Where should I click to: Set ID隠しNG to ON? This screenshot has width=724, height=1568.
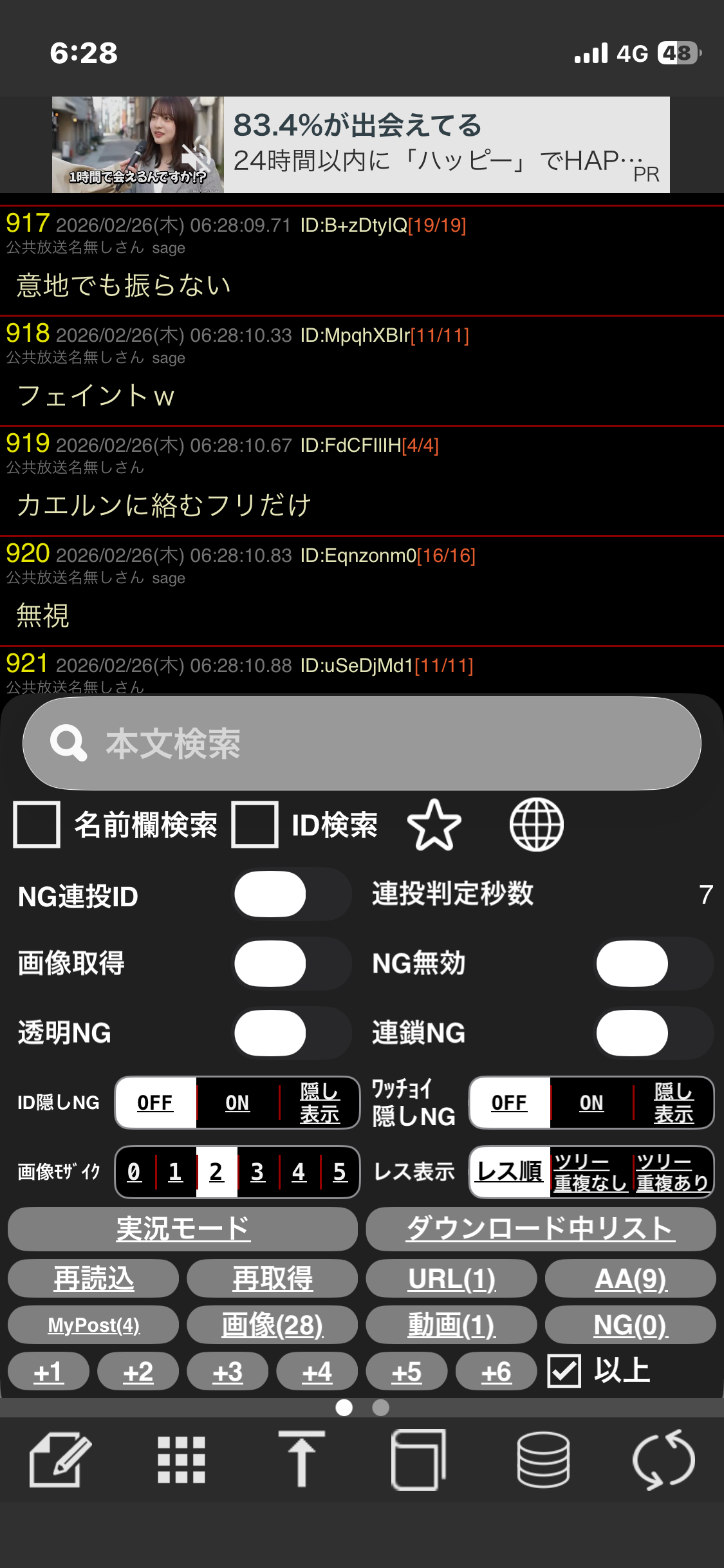pyautogui.click(x=237, y=1103)
